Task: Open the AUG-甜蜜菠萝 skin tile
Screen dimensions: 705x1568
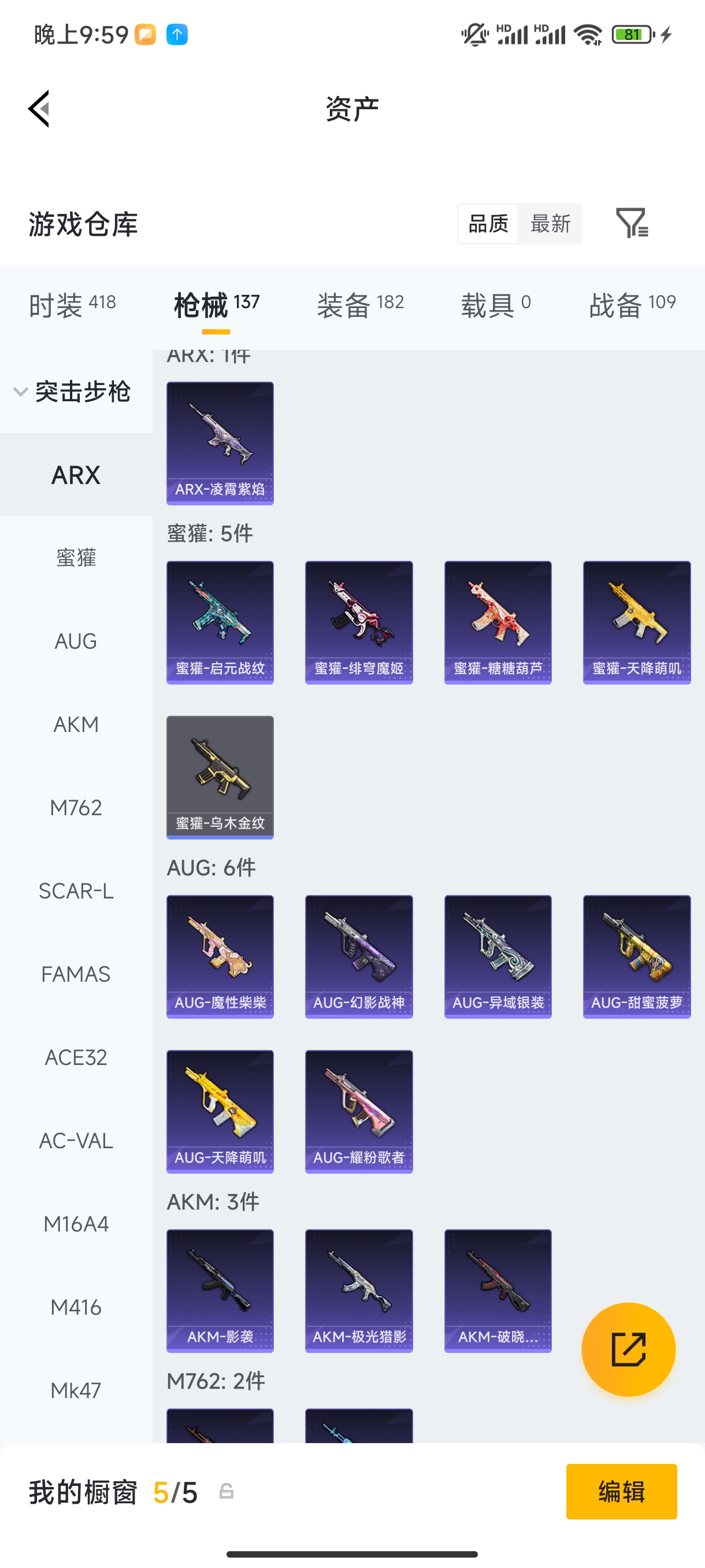Action: click(636, 956)
